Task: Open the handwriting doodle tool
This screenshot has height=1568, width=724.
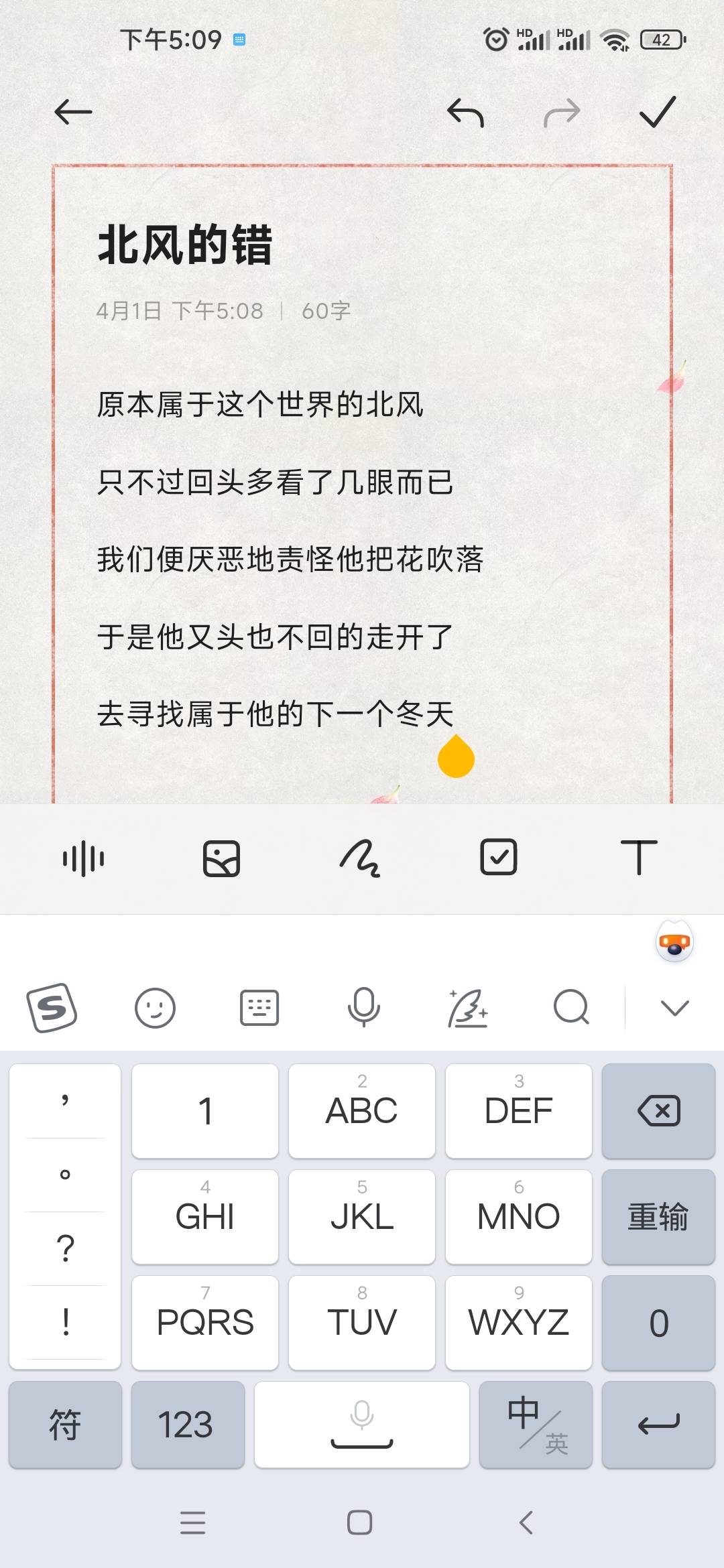Action: click(360, 858)
